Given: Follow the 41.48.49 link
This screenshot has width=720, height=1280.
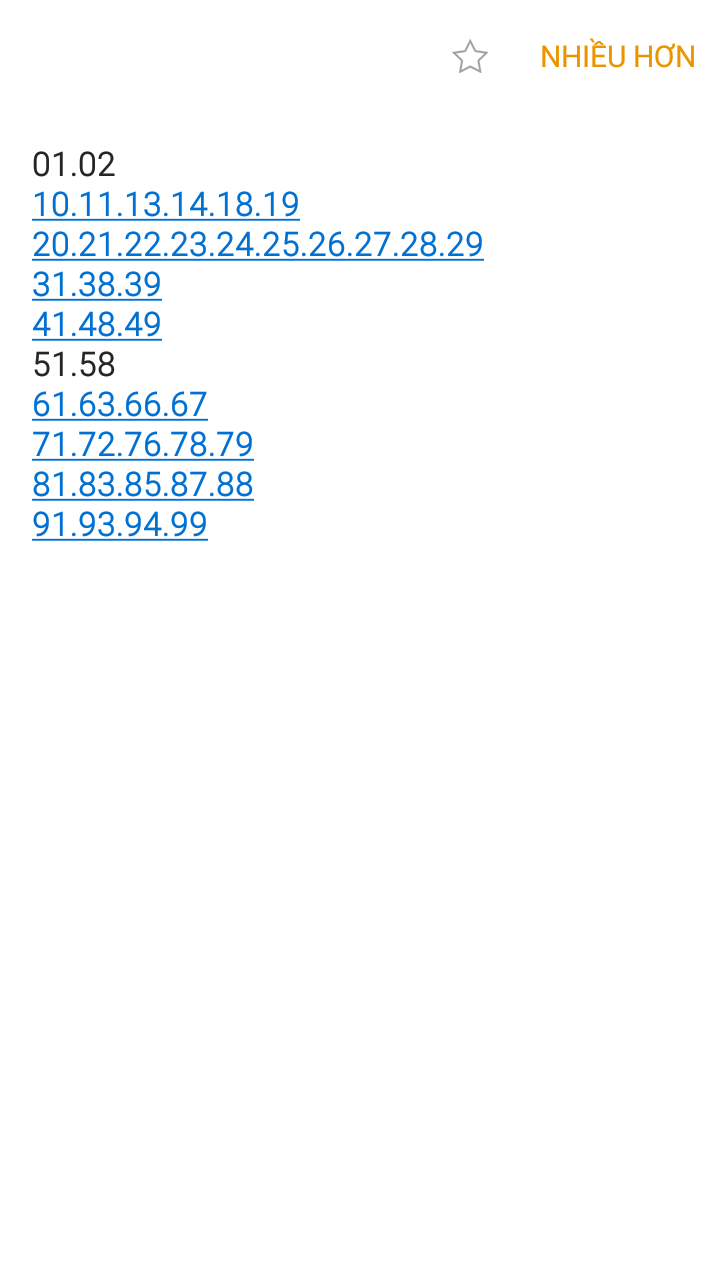Looking at the screenshot, I should pos(97,324).
